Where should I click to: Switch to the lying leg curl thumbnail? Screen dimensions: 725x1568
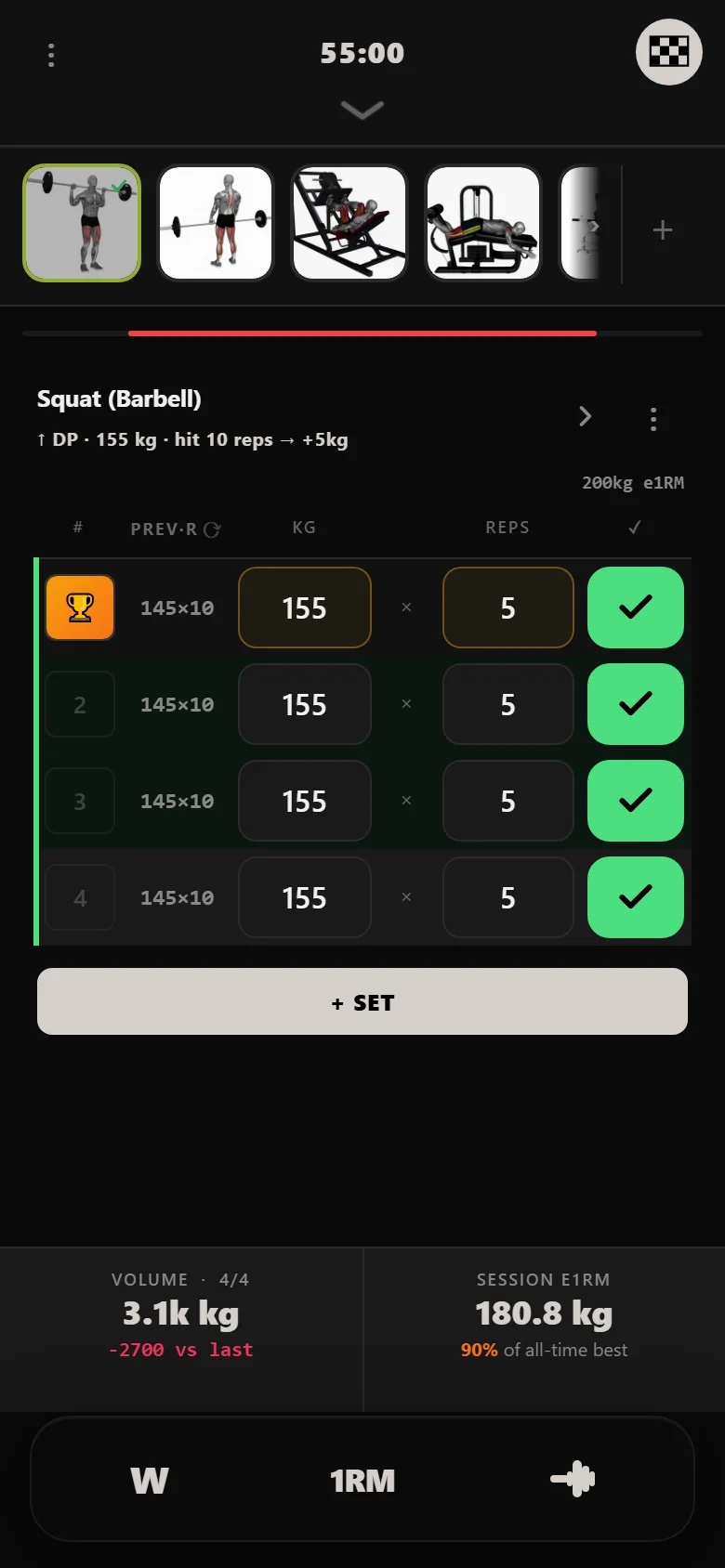coord(483,223)
